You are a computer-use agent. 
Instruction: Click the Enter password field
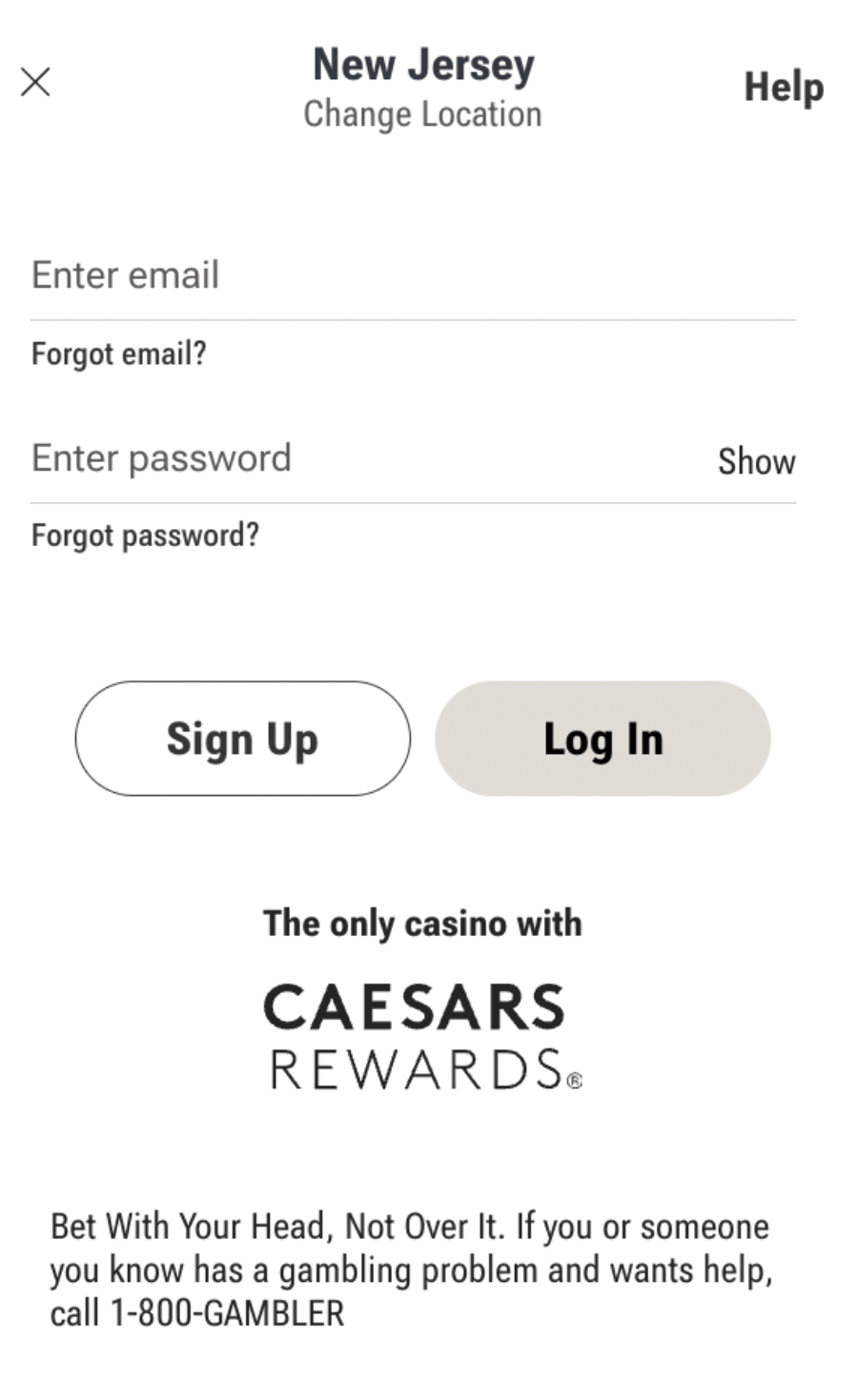pos(286,458)
